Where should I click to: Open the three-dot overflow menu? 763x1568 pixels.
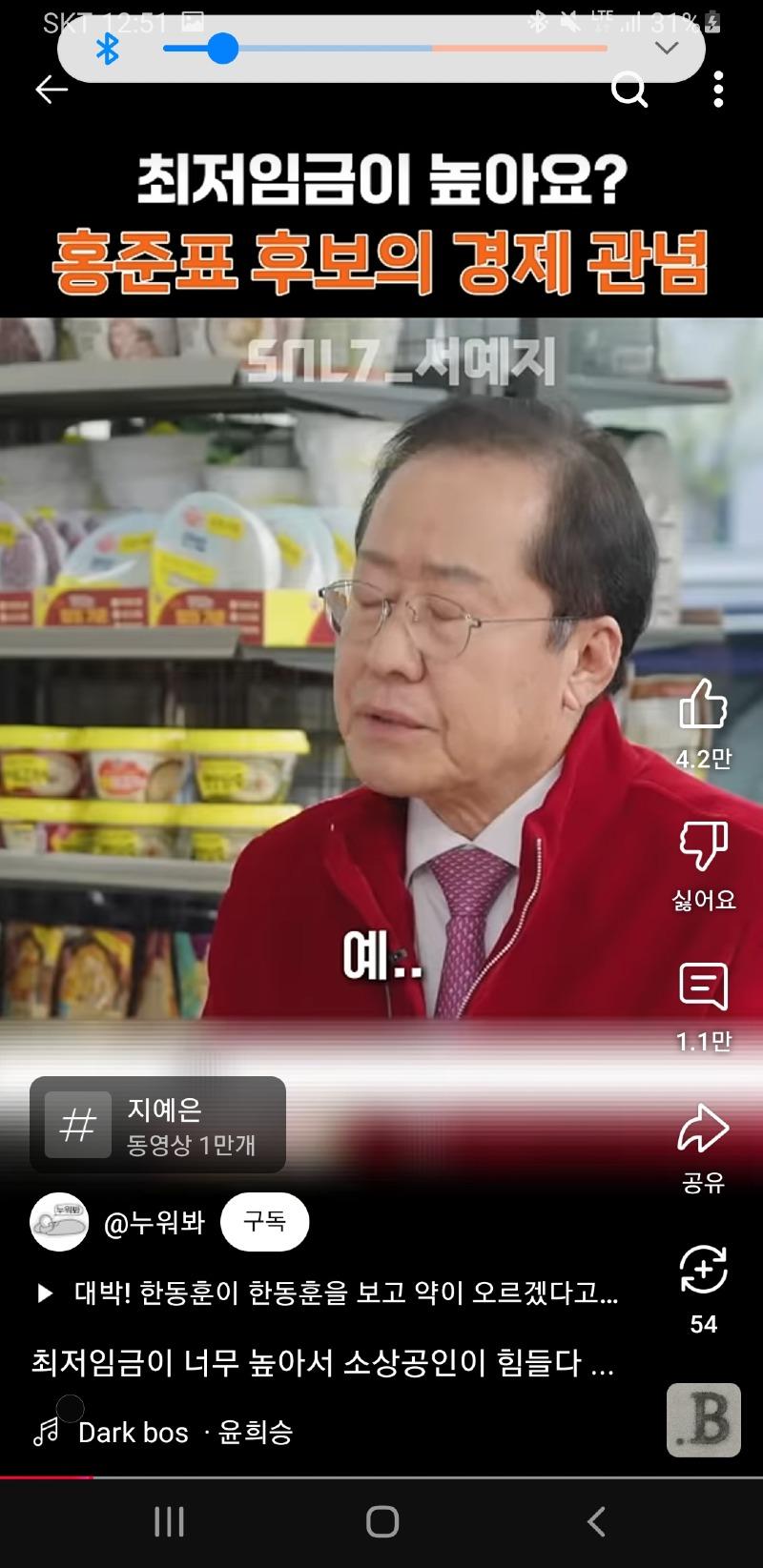[x=718, y=90]
